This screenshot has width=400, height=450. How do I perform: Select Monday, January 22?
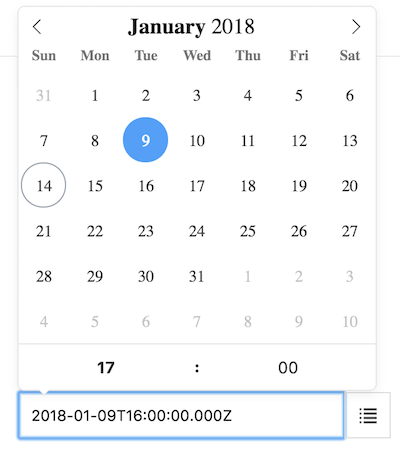(x=95, y=230)
